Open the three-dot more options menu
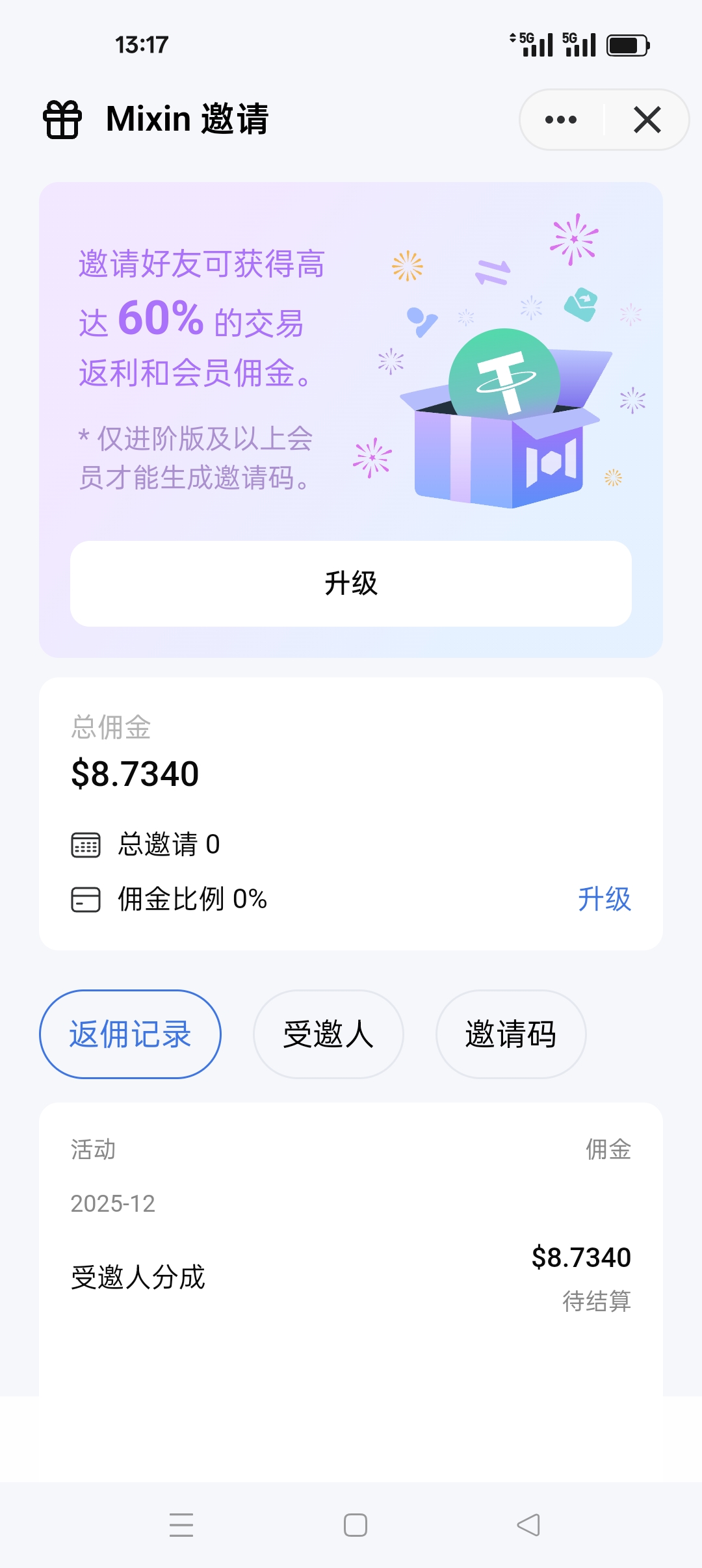Viewport: 702px width, 1568px height. 561,120
